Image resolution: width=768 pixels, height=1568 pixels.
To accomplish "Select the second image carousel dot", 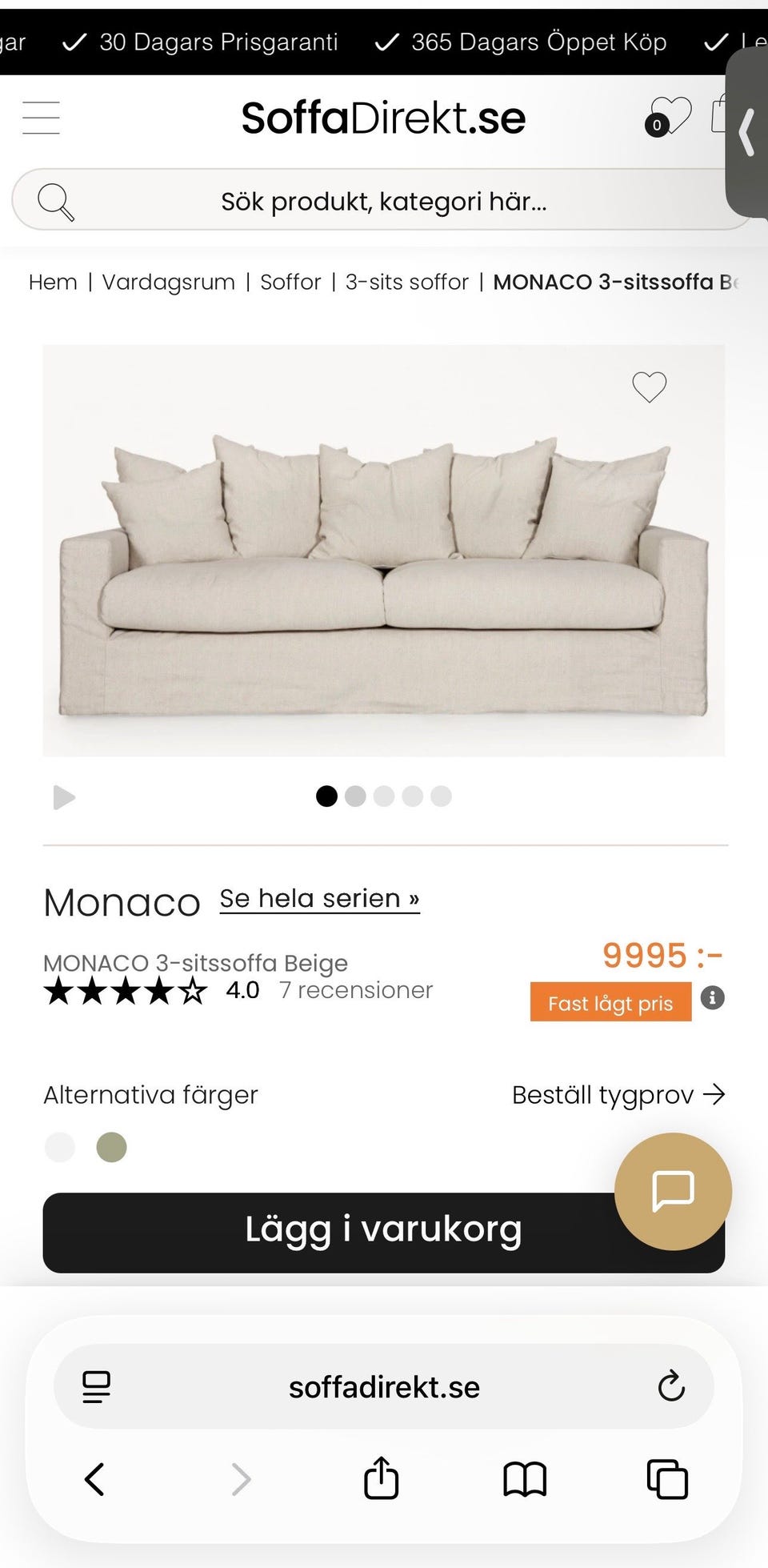I will tap(355, 796).
